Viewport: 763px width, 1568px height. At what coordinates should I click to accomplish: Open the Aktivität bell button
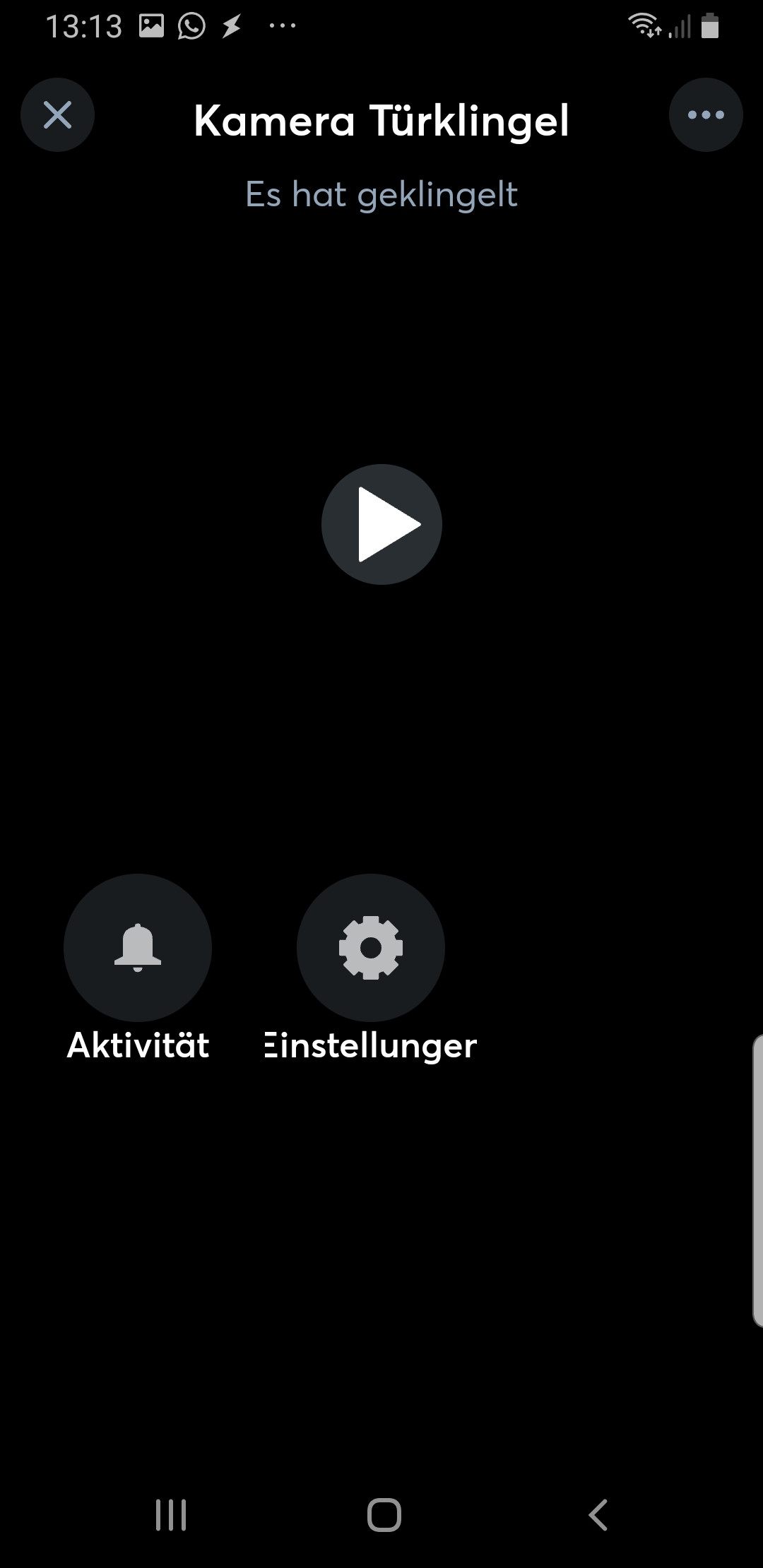click(138, 948)
